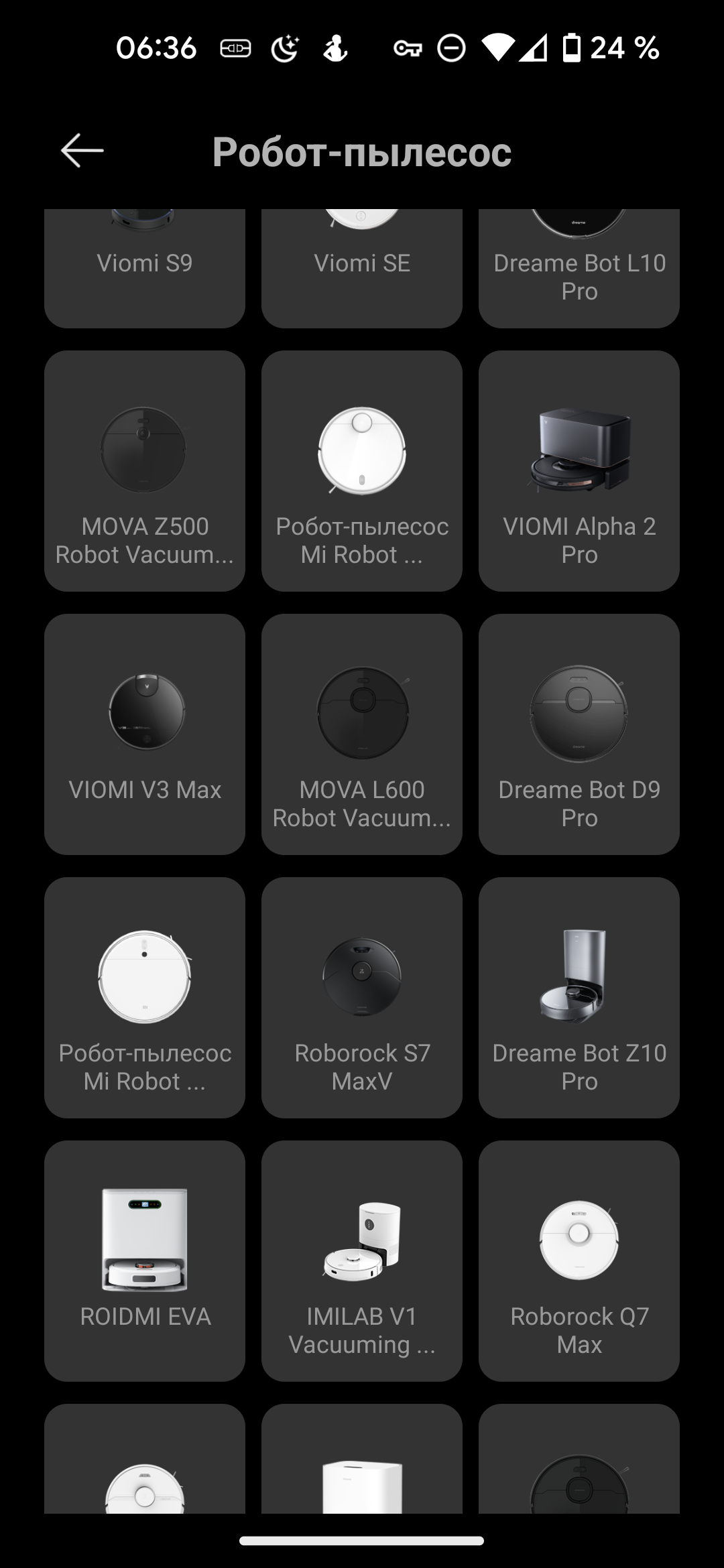
Task: Open the Roborock S7 MaxV card
Action: click(x=362, y=997)
